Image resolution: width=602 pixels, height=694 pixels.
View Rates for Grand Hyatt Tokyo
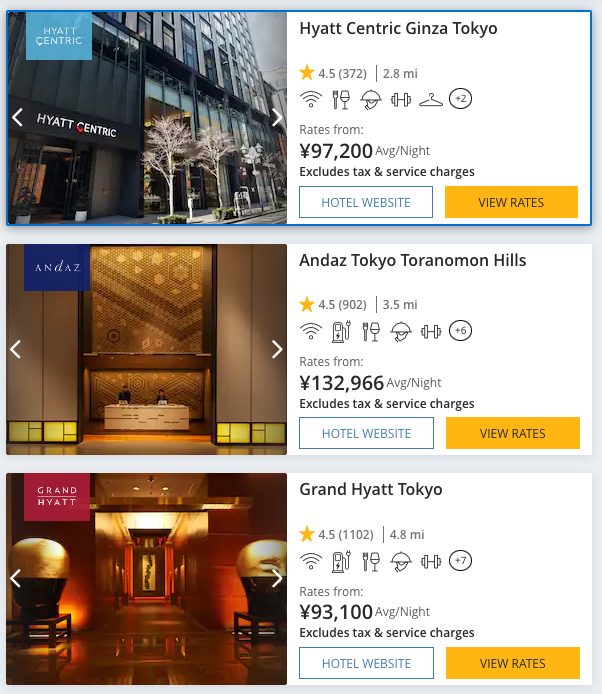pyautogui.click(x=512, y=663)
